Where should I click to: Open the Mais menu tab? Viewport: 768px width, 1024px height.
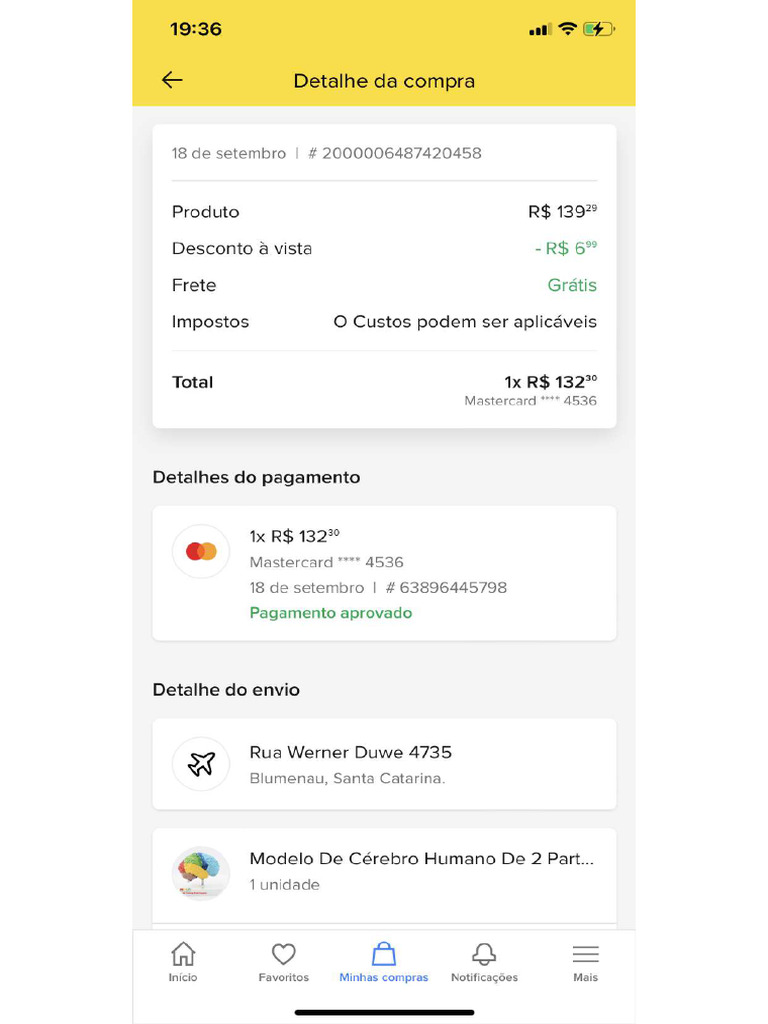586,962
